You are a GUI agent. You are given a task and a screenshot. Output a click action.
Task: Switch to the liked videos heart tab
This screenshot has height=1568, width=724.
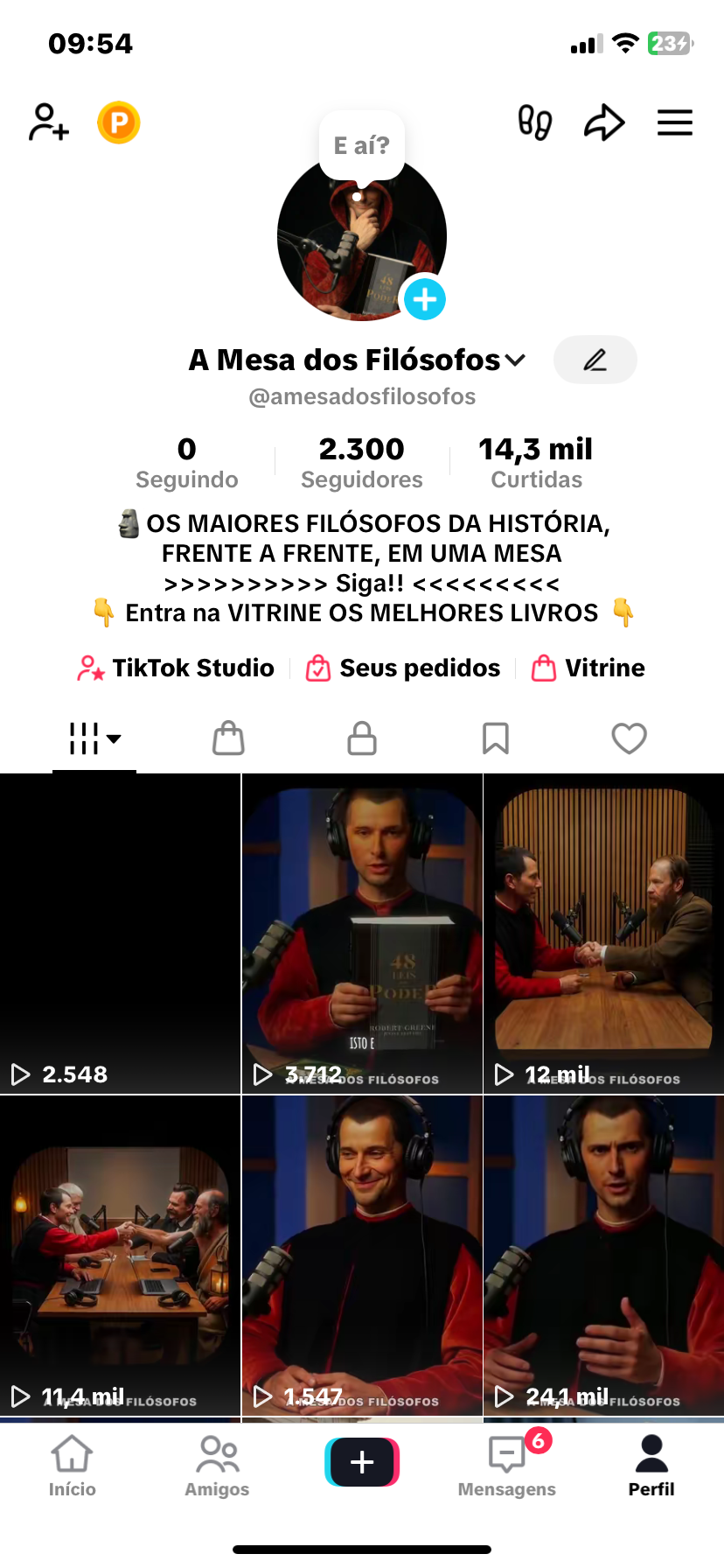[x=629, y=738]
